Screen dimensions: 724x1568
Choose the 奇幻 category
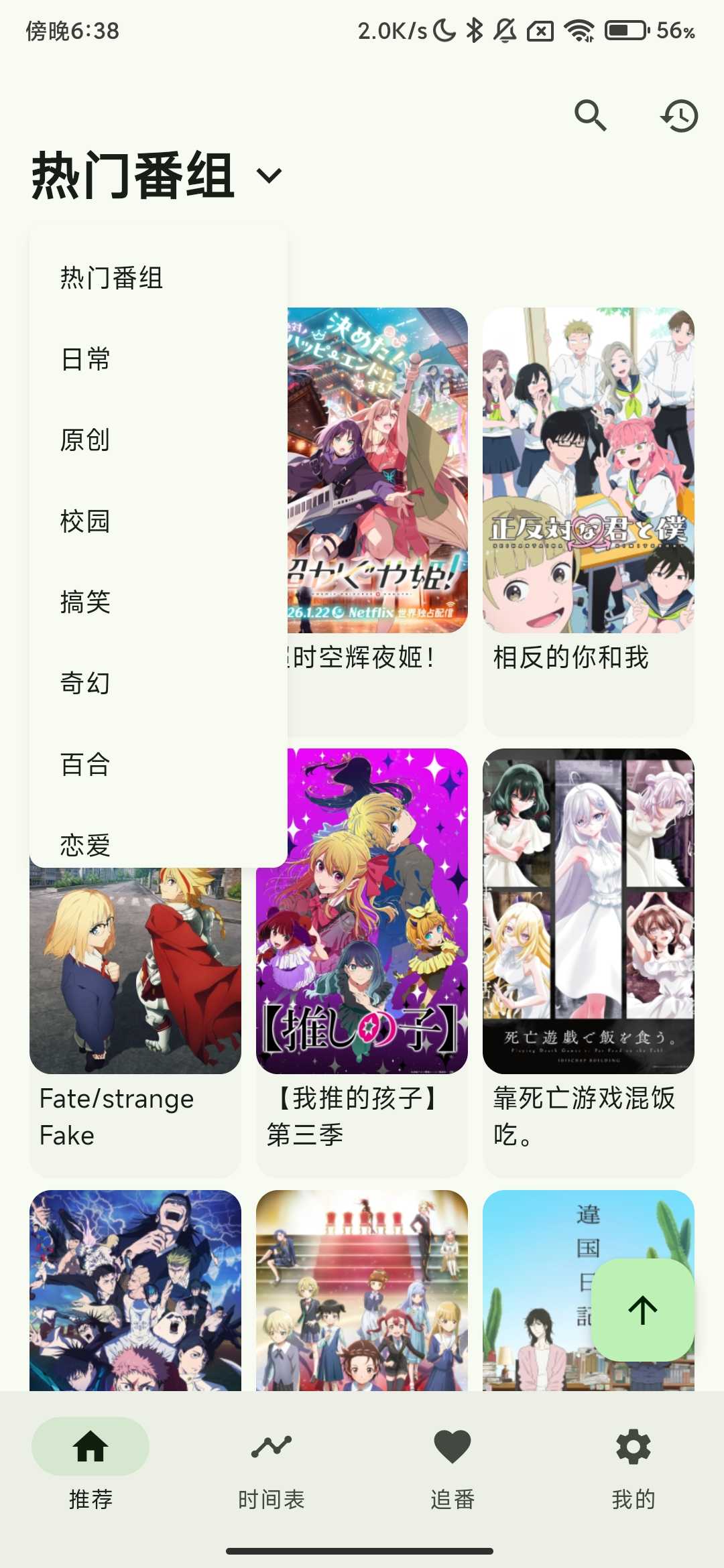85,683
